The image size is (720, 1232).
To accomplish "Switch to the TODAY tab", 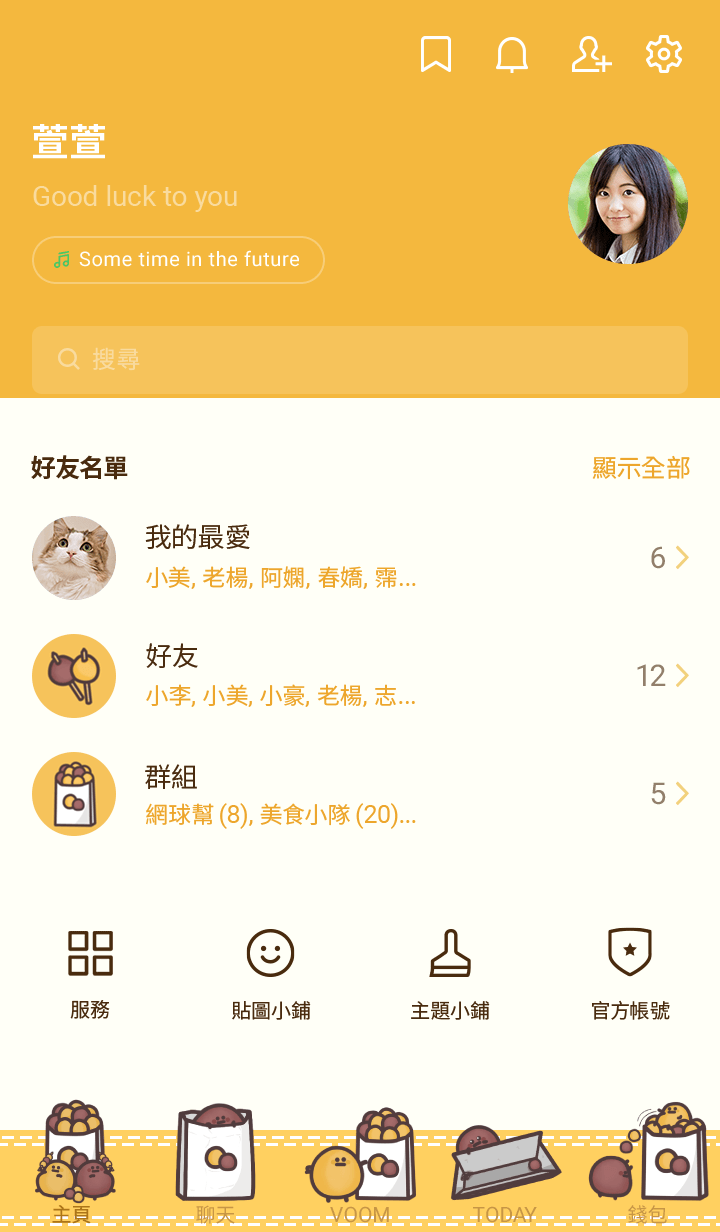I will (x=504, y=1165).
